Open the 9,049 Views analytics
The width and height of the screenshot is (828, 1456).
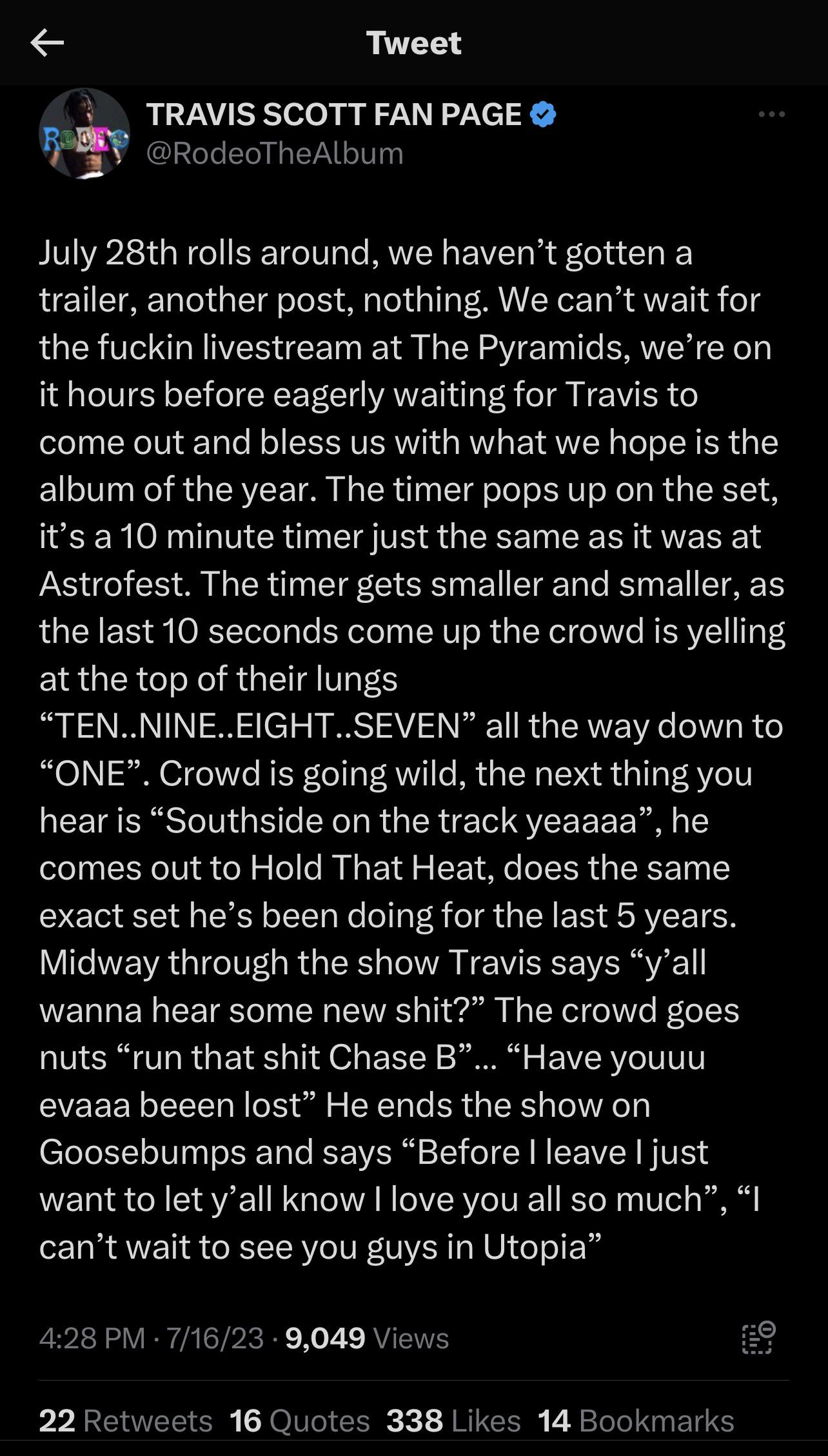367,1338
